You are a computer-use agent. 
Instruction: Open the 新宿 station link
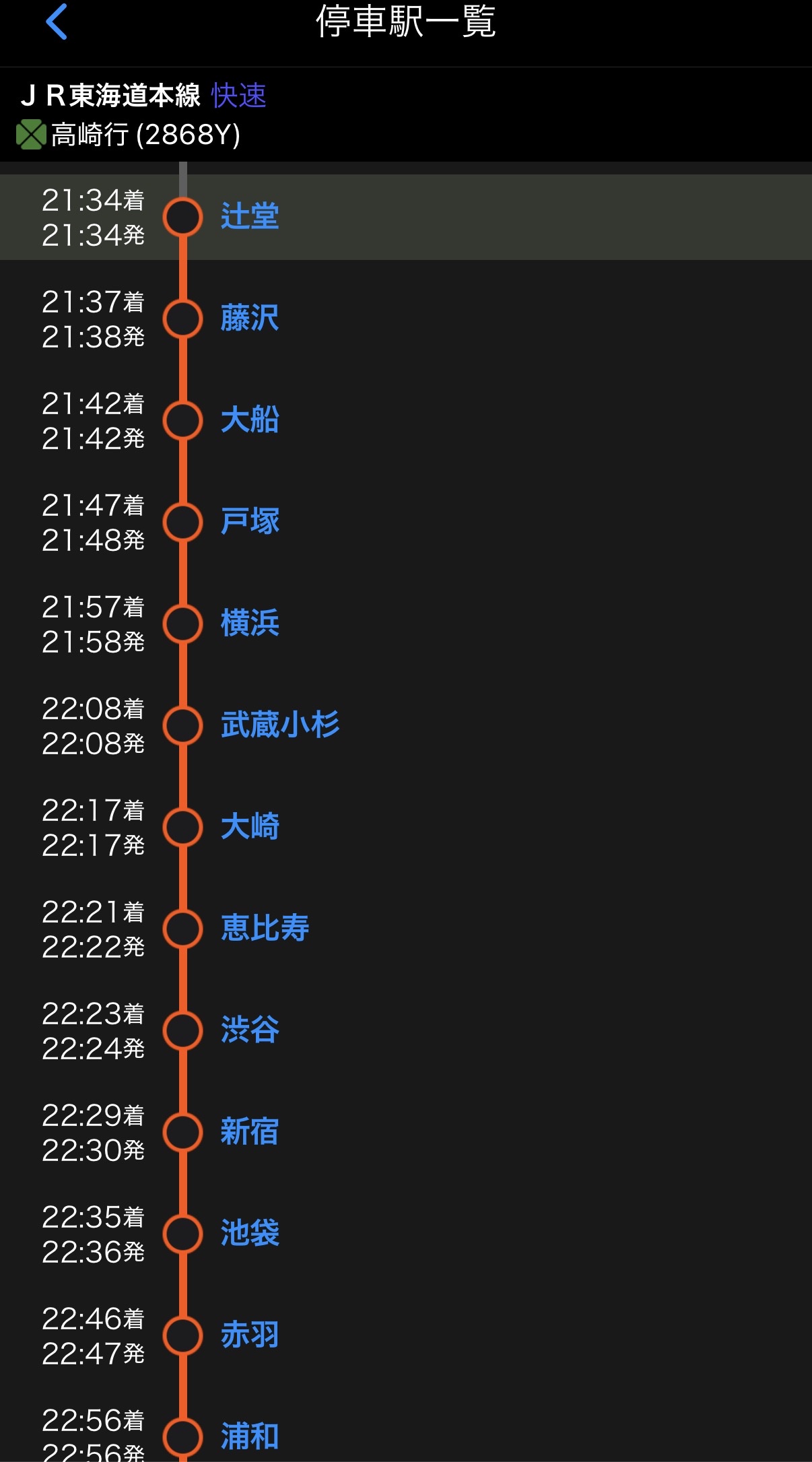point(250,1132)
